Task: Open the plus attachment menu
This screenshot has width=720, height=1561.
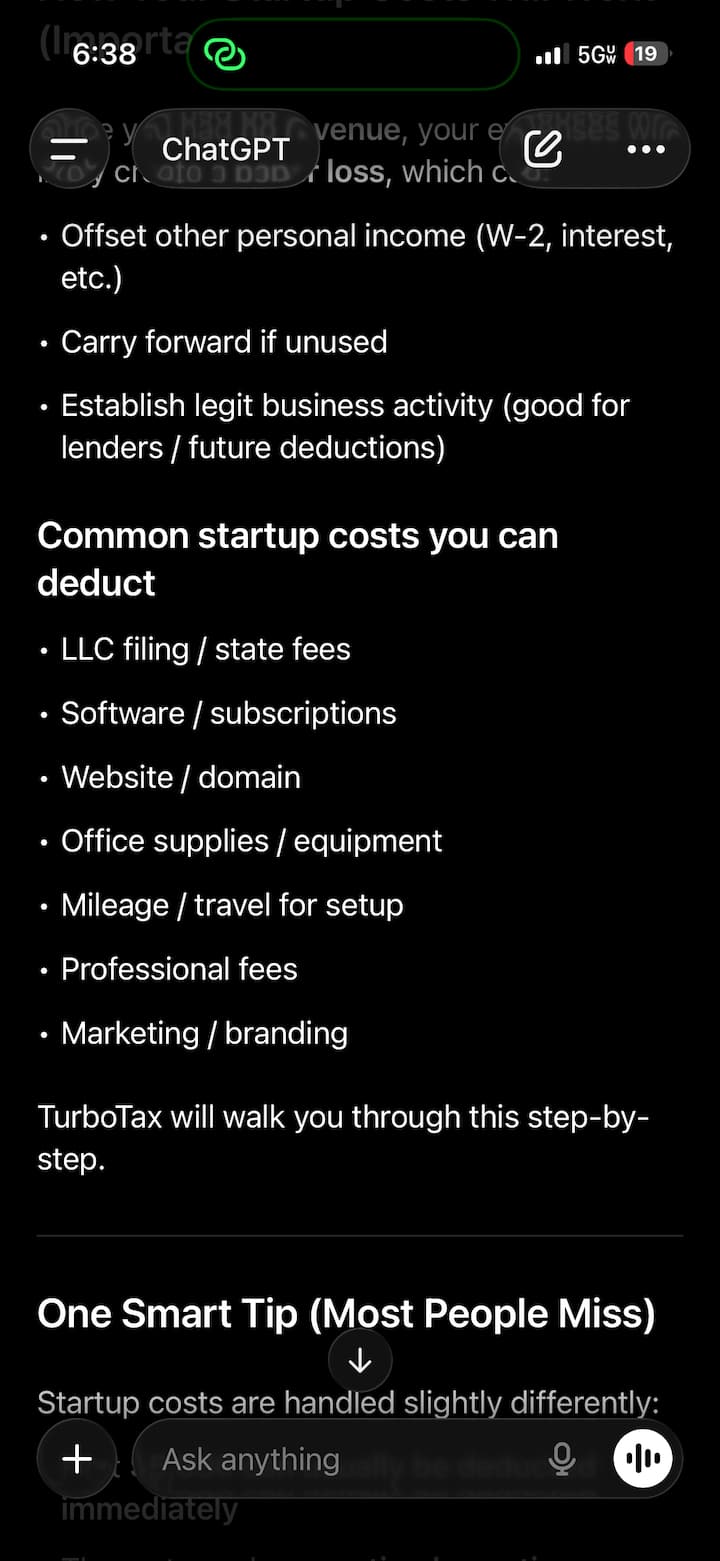Action: pyautogui.click(x=77, y=1459)
